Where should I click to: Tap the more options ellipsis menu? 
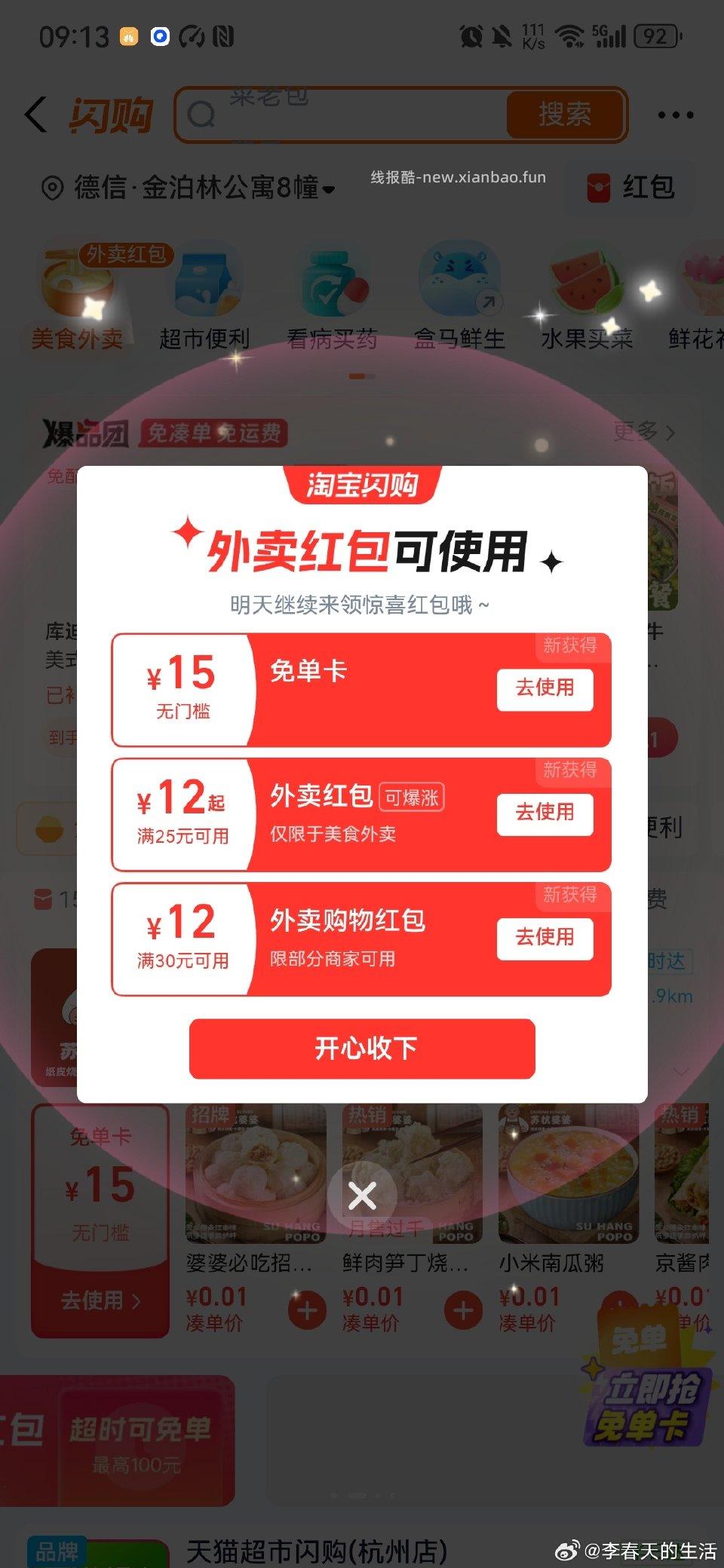tap(675, 115)
